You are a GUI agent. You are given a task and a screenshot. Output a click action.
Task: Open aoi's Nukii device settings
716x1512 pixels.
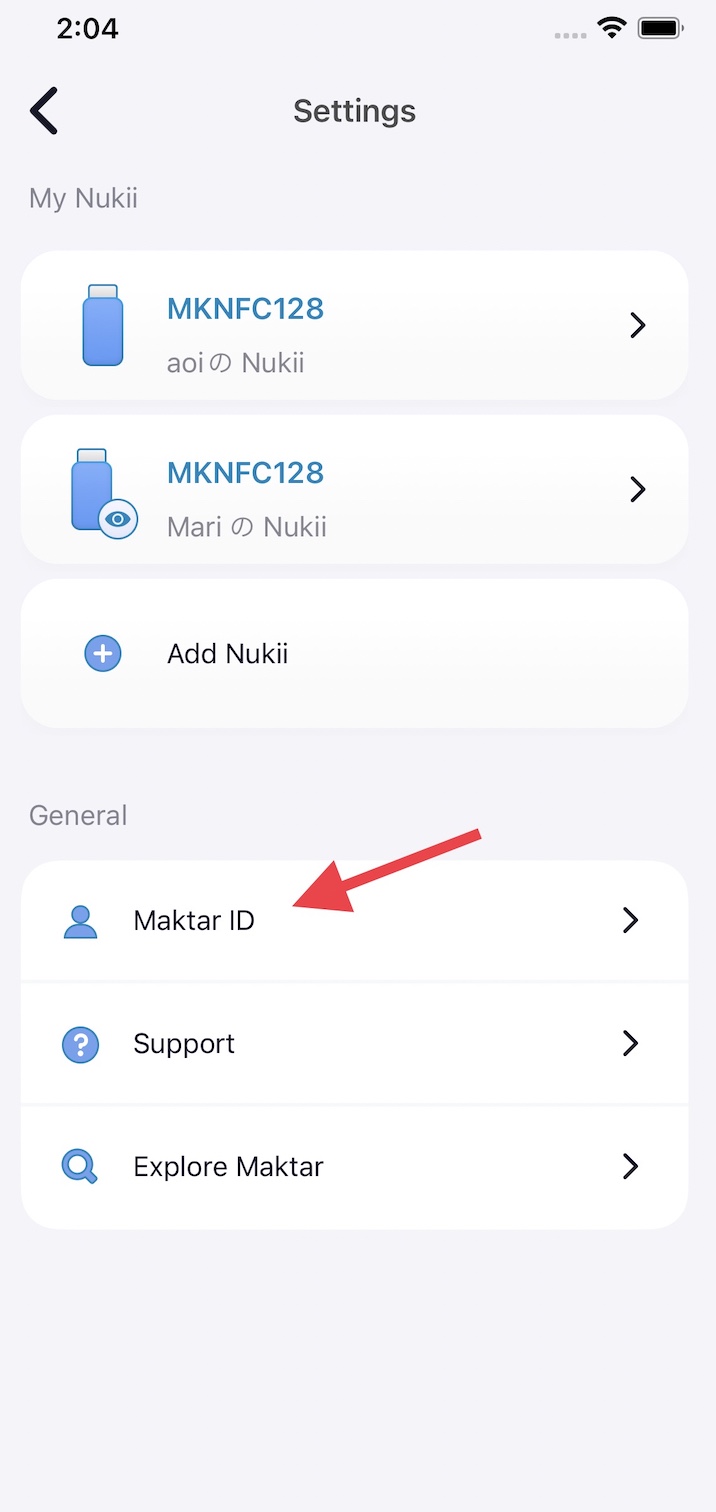[354, 326]
